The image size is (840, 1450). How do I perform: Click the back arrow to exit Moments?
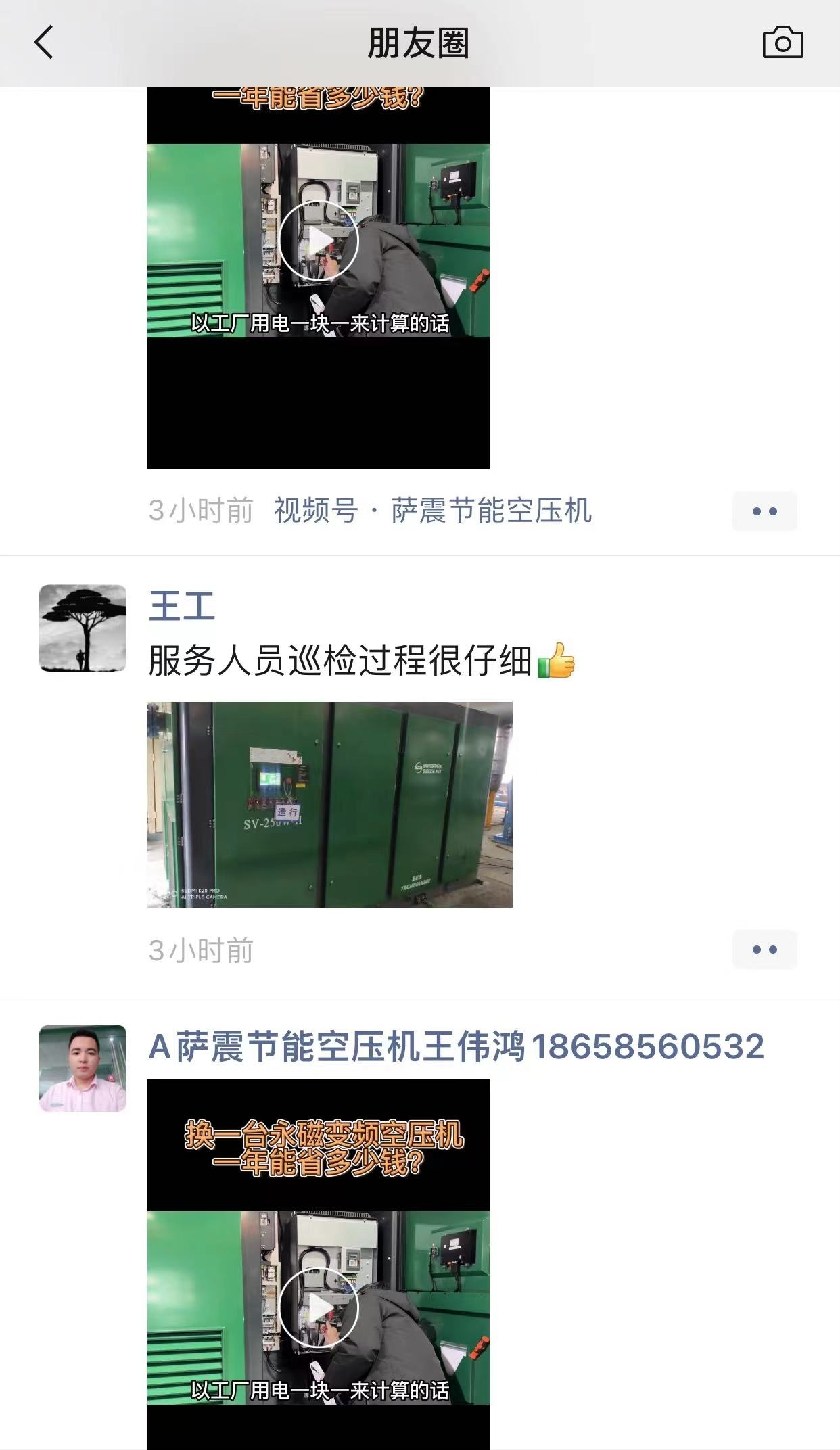(43, 42)
